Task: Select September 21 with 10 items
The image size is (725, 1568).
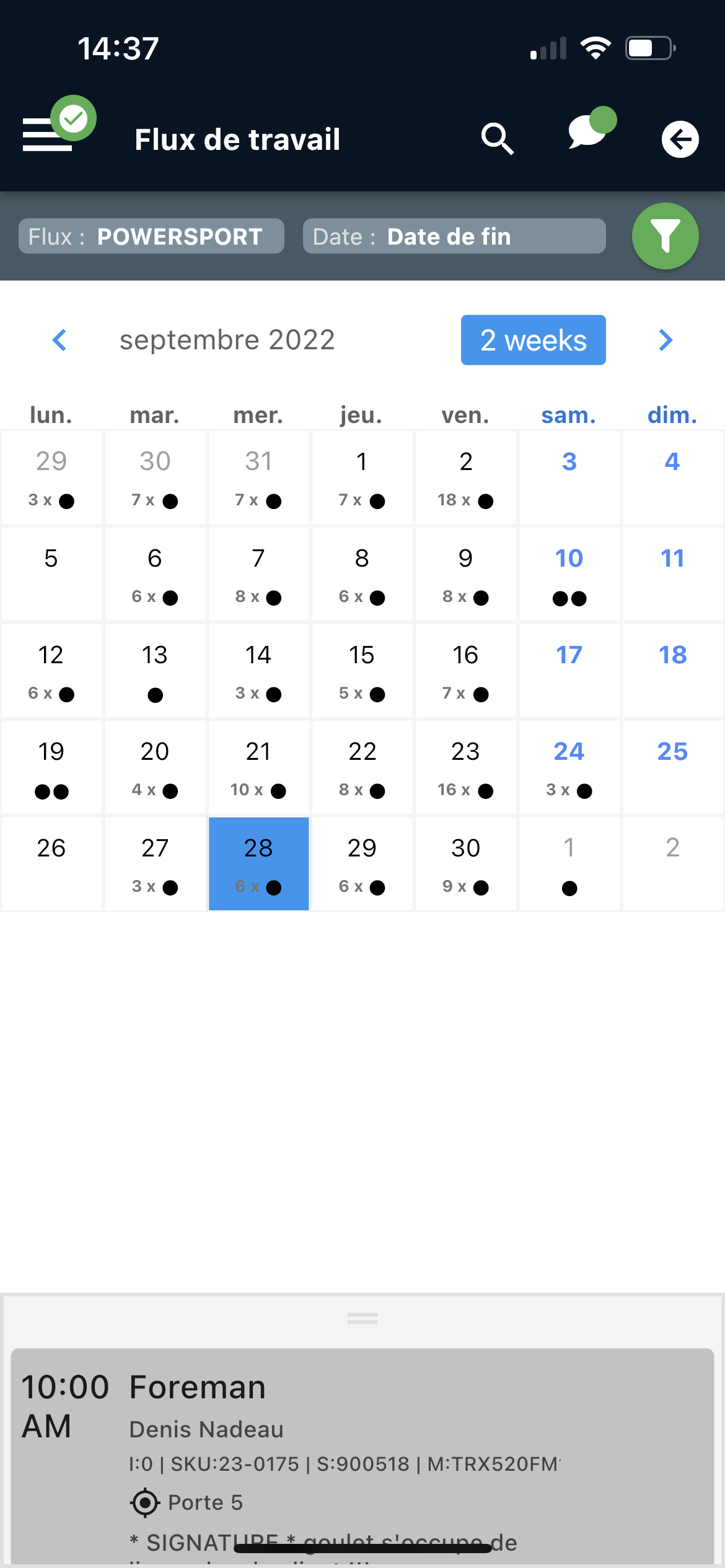Action: click(x=258, y=768)
